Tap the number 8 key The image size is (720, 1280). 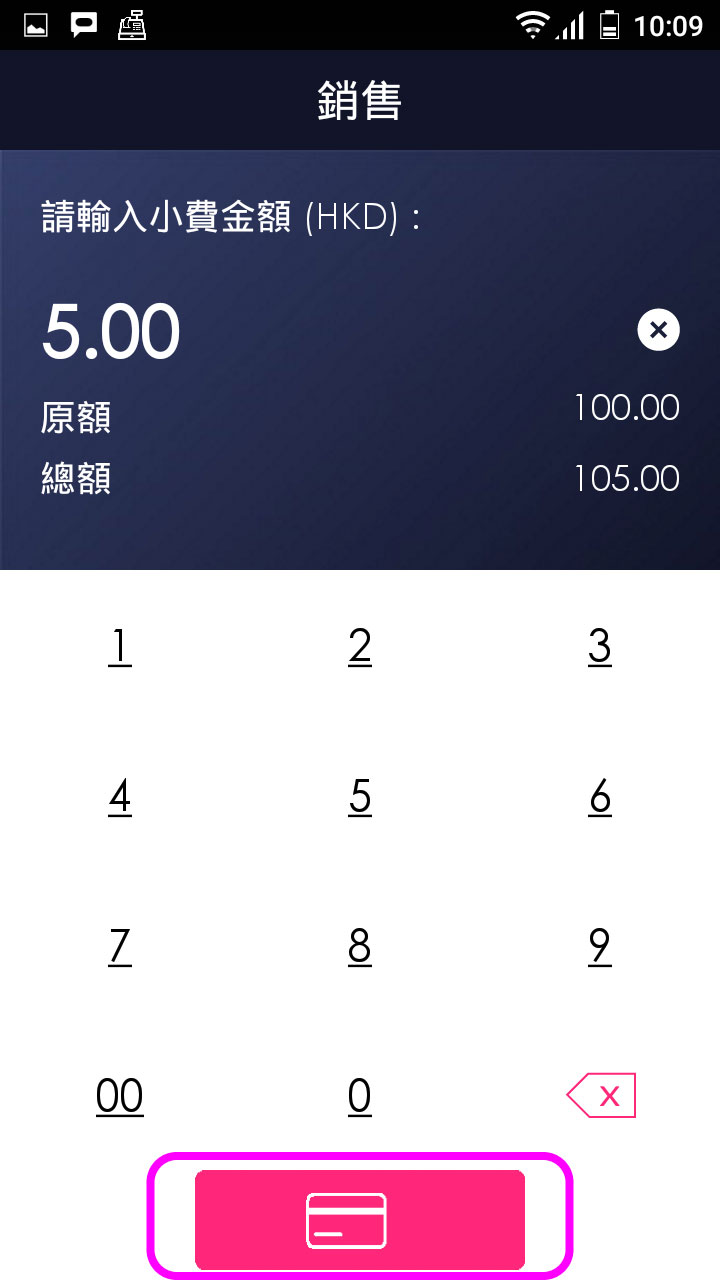[x=360, y=946]
